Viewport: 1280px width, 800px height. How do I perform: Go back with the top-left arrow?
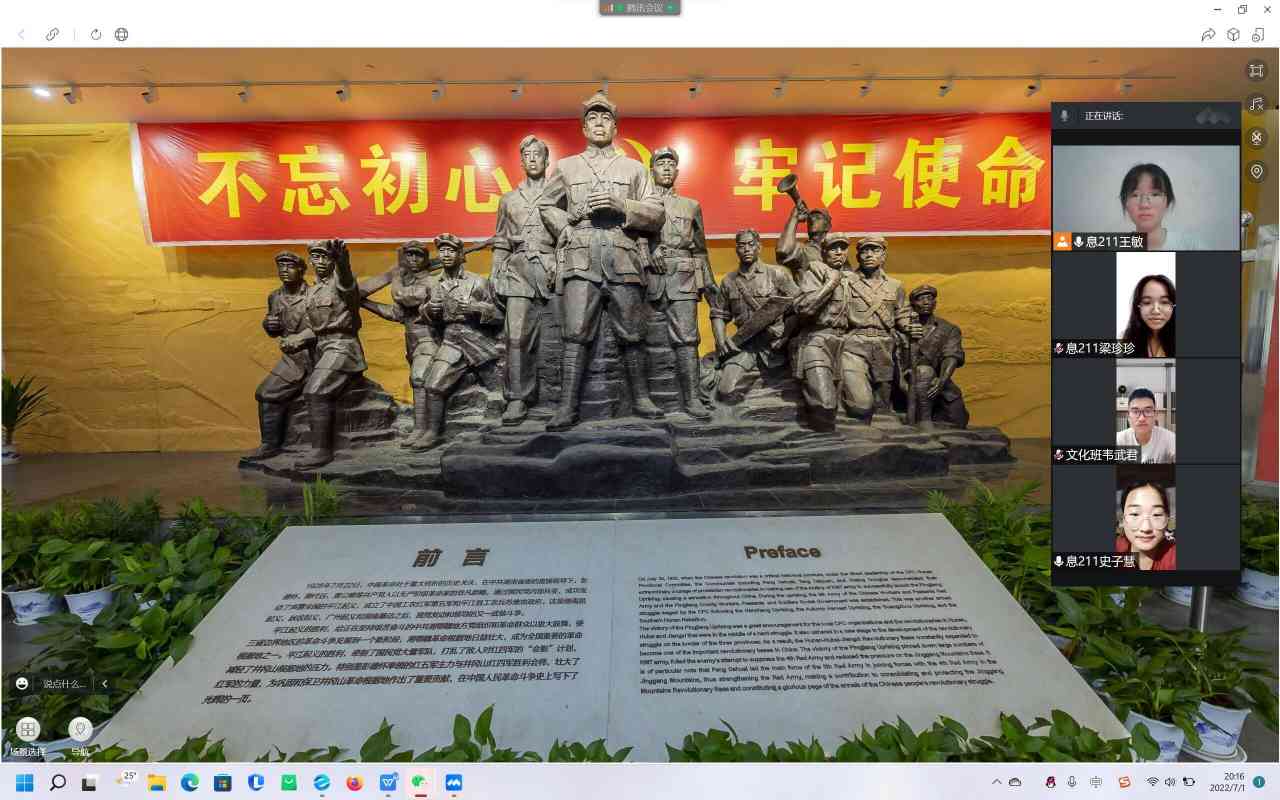tap(22, 34)
